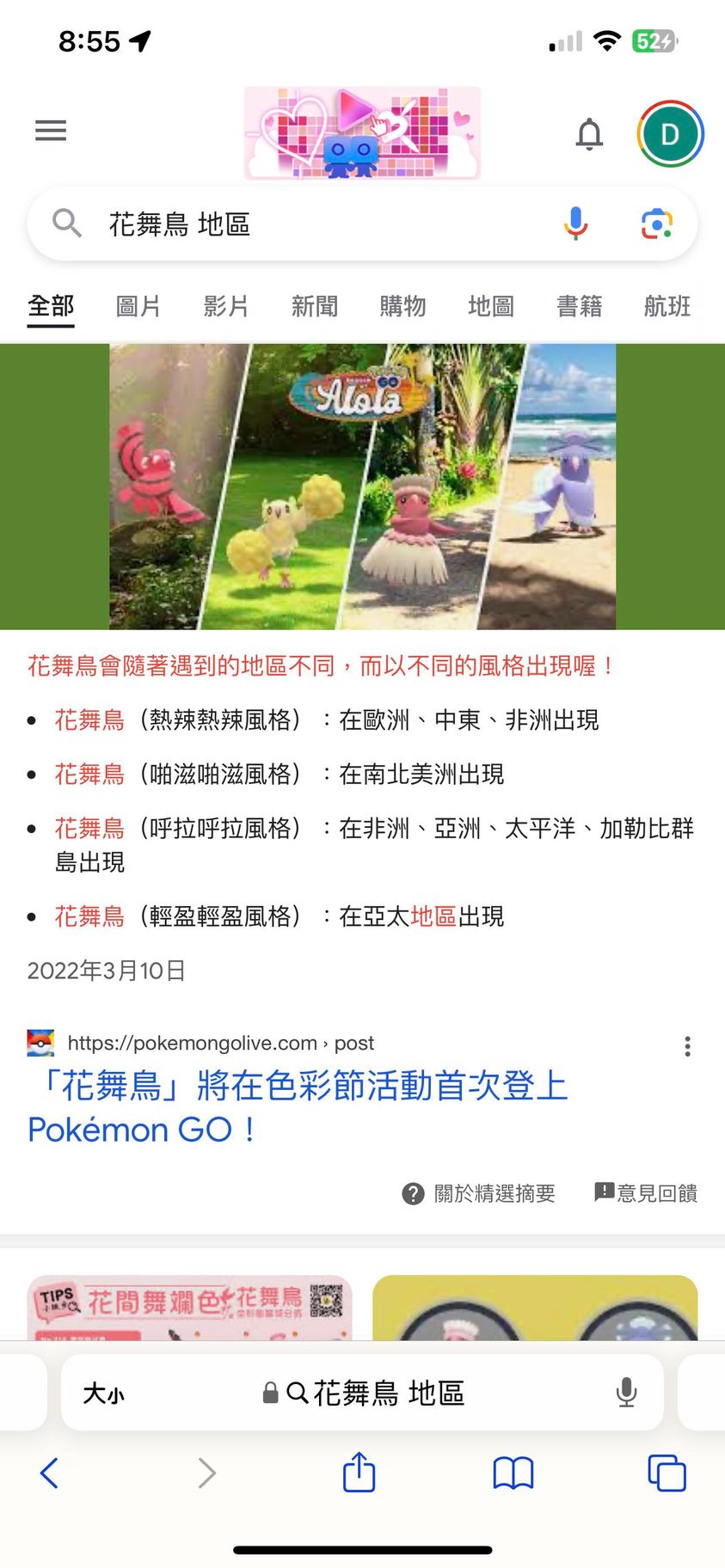Viewport: 725px width, 1568px height.
Task: Switch to the 影片 tab
Action: coord(226,306)
